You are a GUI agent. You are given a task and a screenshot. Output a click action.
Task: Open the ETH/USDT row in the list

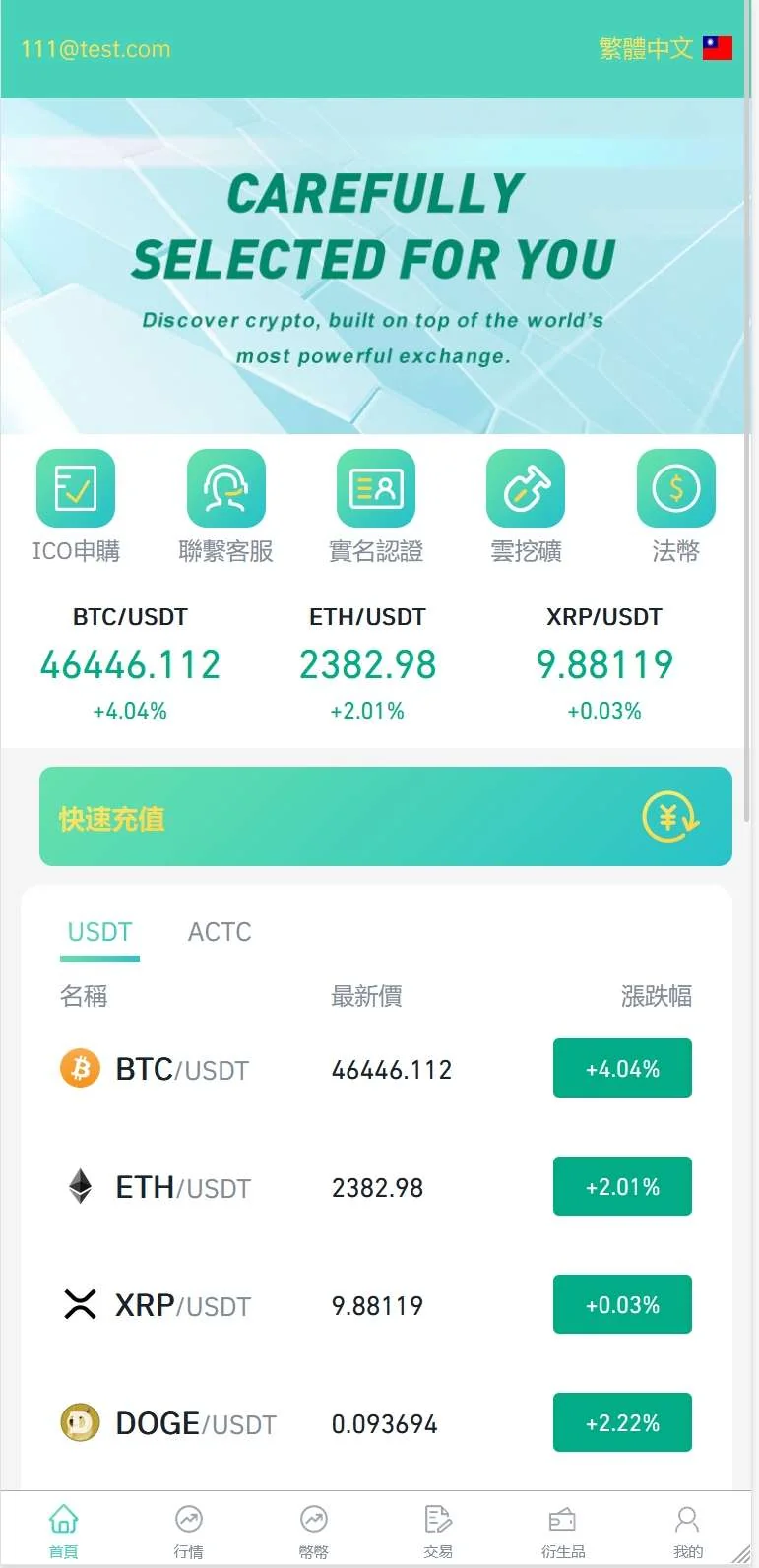click(x=375, y=1187)
